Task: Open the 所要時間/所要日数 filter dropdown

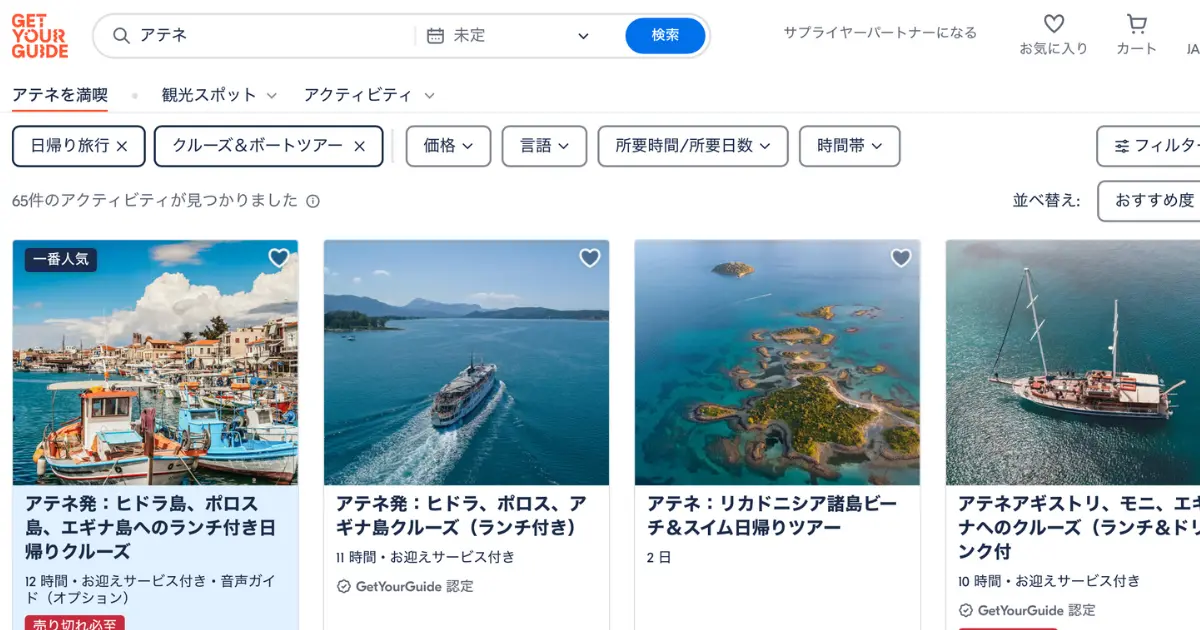Action: (693, 146)
